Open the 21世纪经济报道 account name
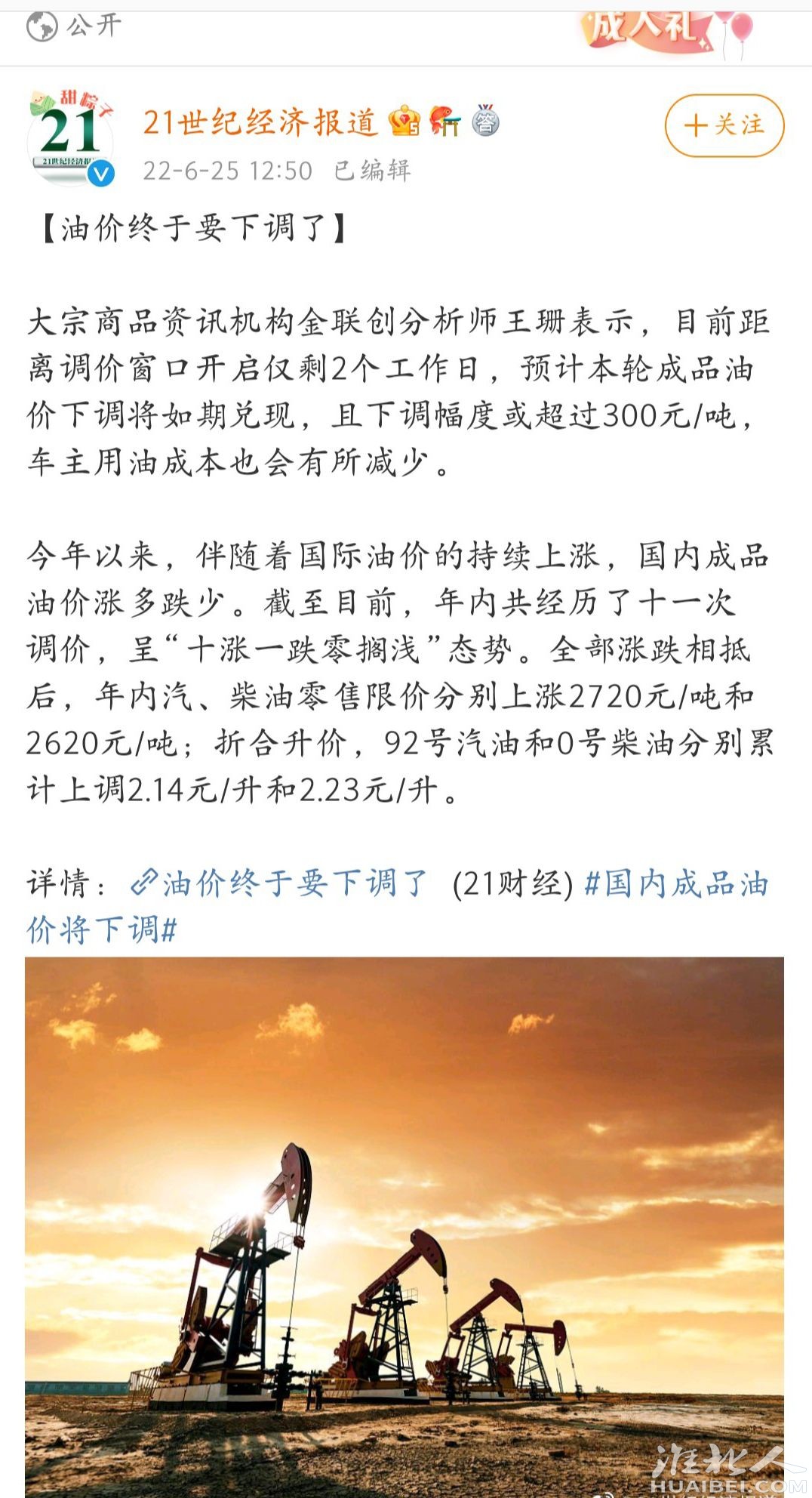This screenshot has height=1498, width=812. (260, 122)
